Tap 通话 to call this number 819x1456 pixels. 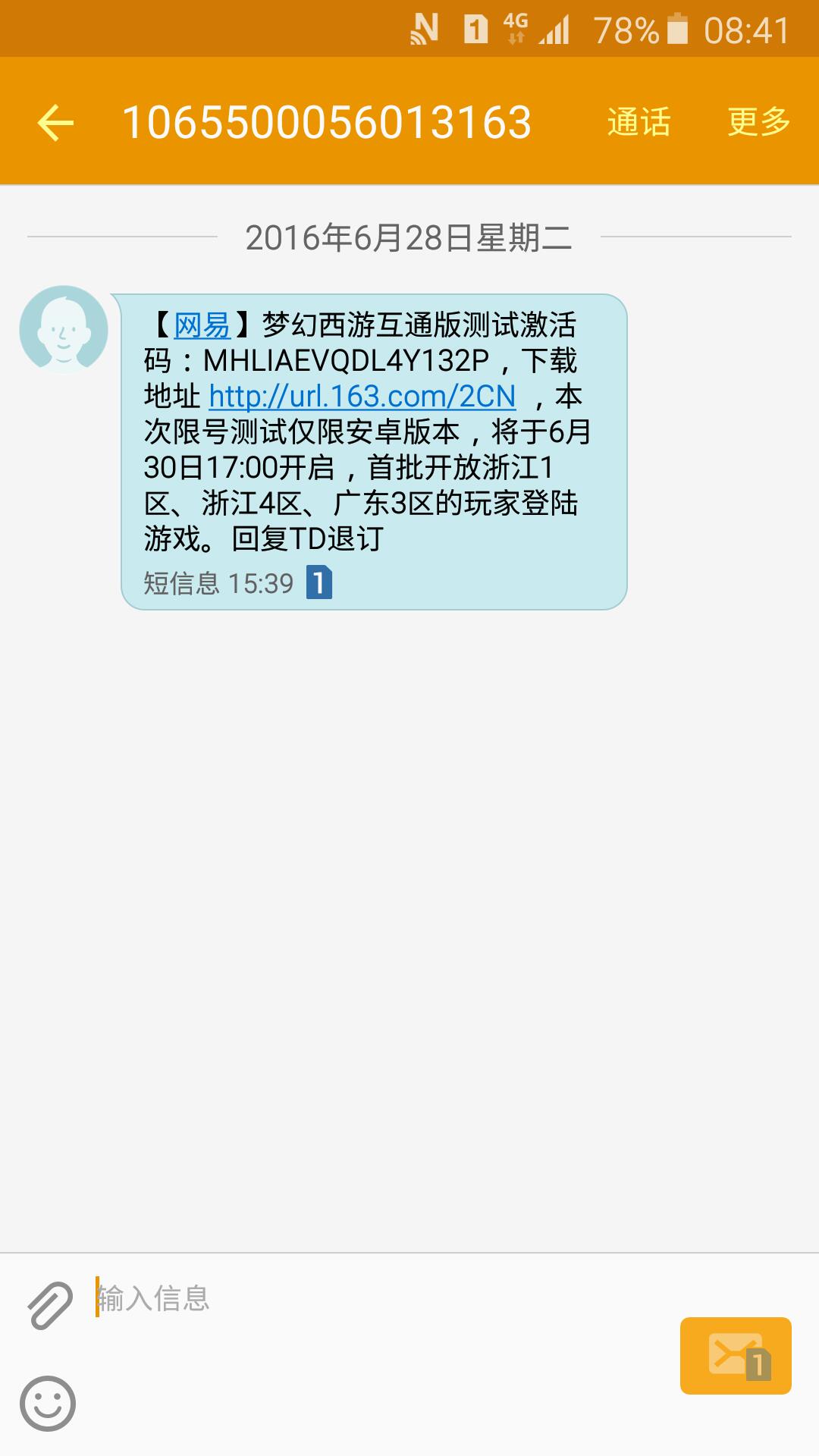[639, 122]
